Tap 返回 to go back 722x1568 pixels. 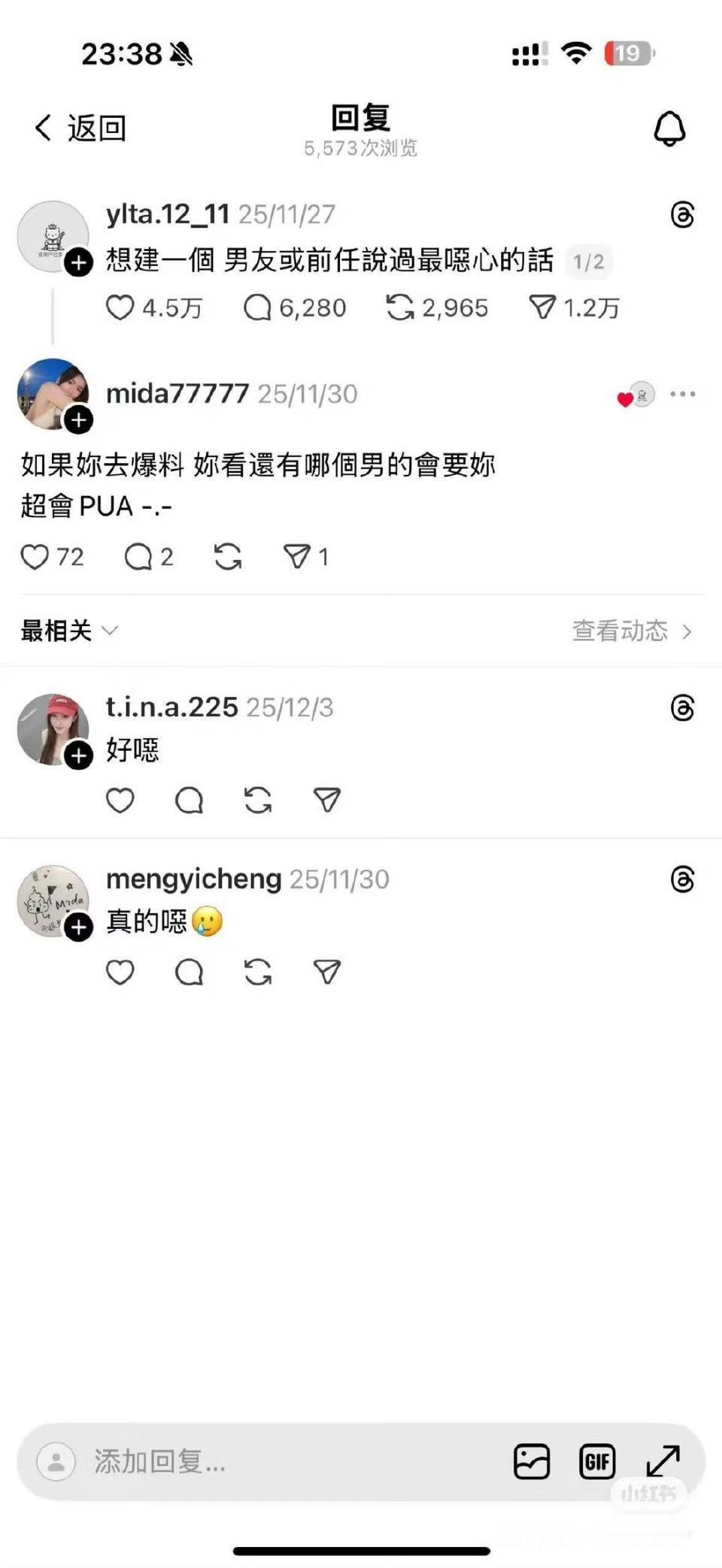(80, 126)
